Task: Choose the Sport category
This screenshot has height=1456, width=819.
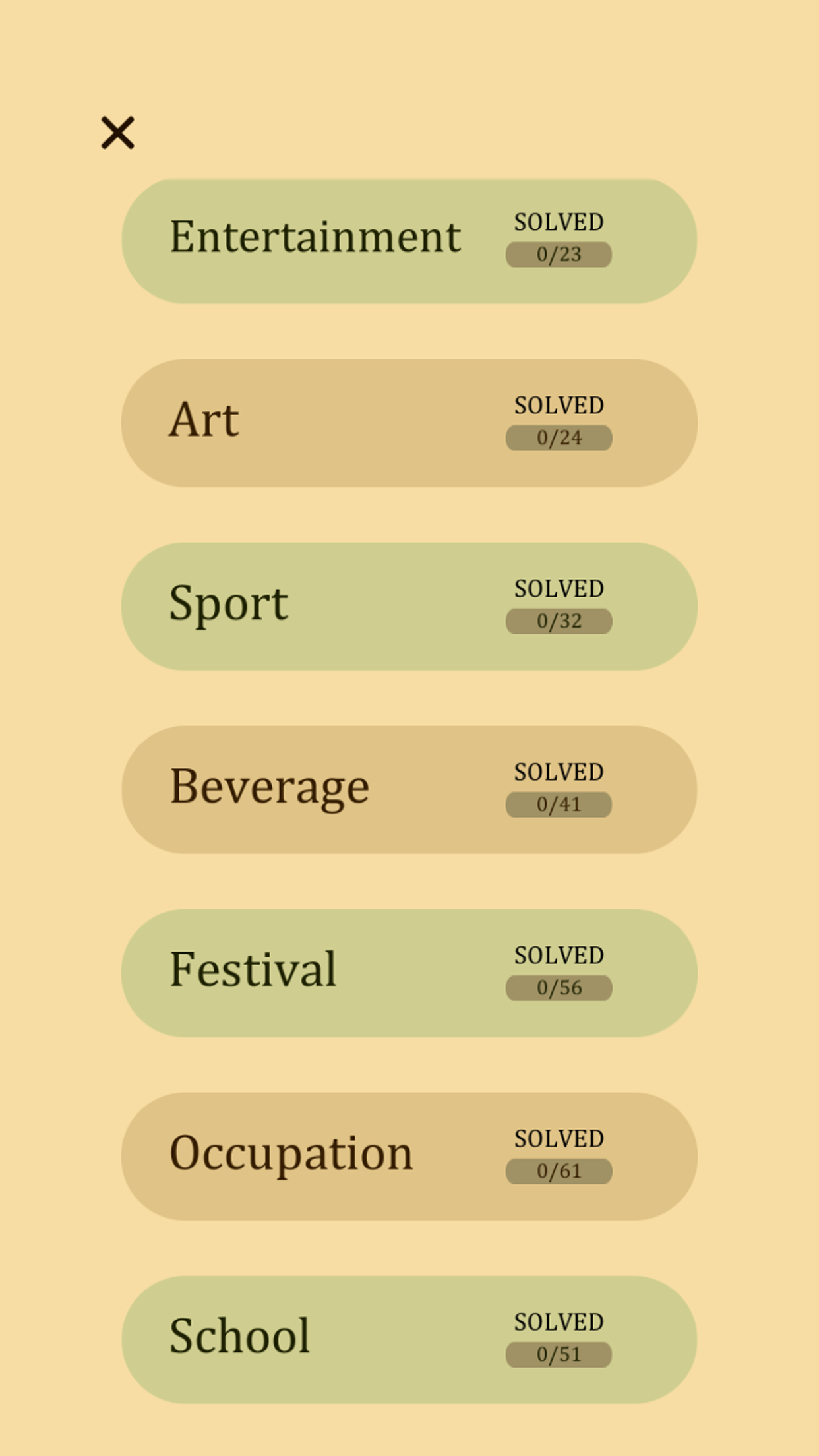Action: (409, 606)
